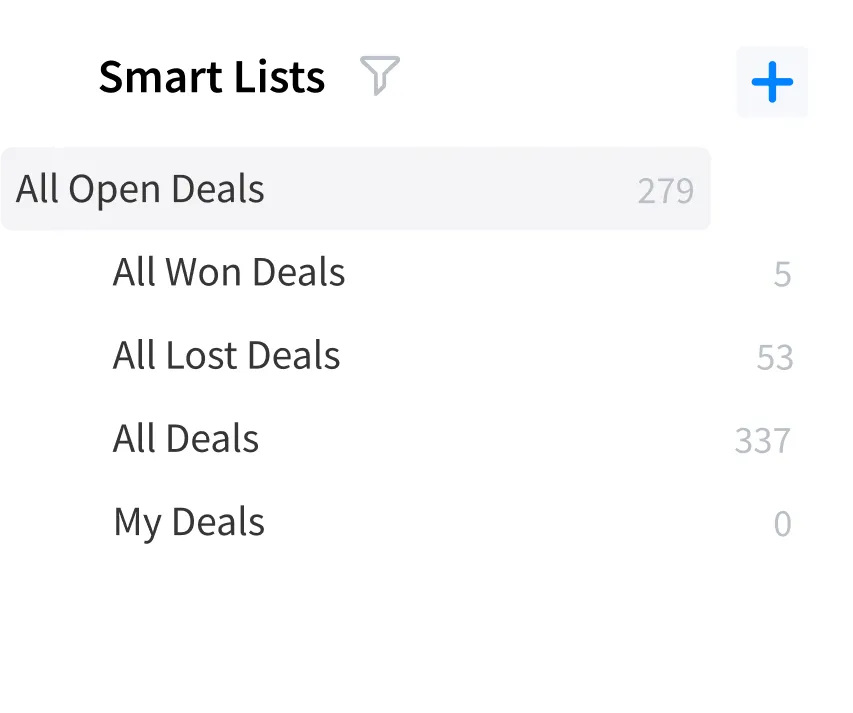
Task: Go to the My Deals list
Action: coord(189,521)
